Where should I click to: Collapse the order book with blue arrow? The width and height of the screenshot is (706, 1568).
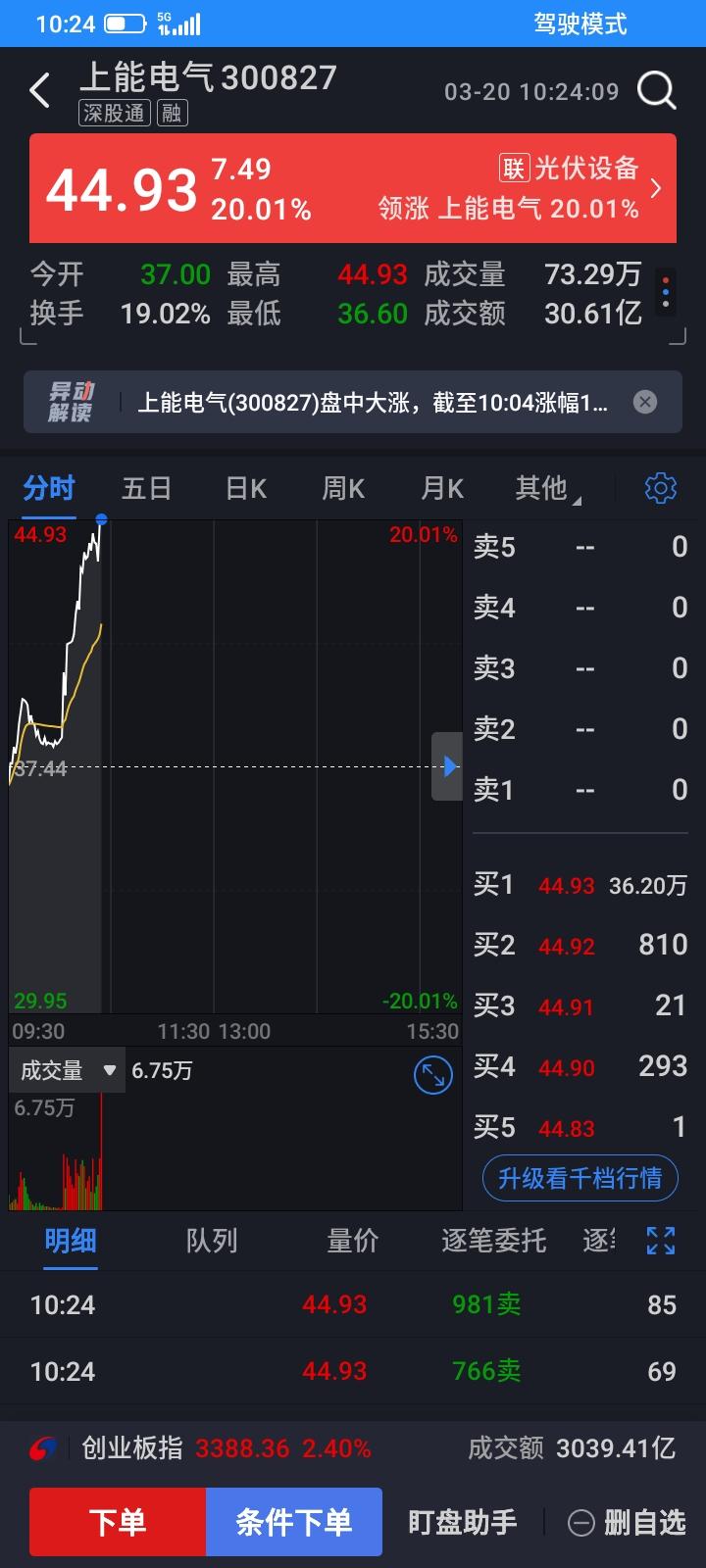pos(447,766)
